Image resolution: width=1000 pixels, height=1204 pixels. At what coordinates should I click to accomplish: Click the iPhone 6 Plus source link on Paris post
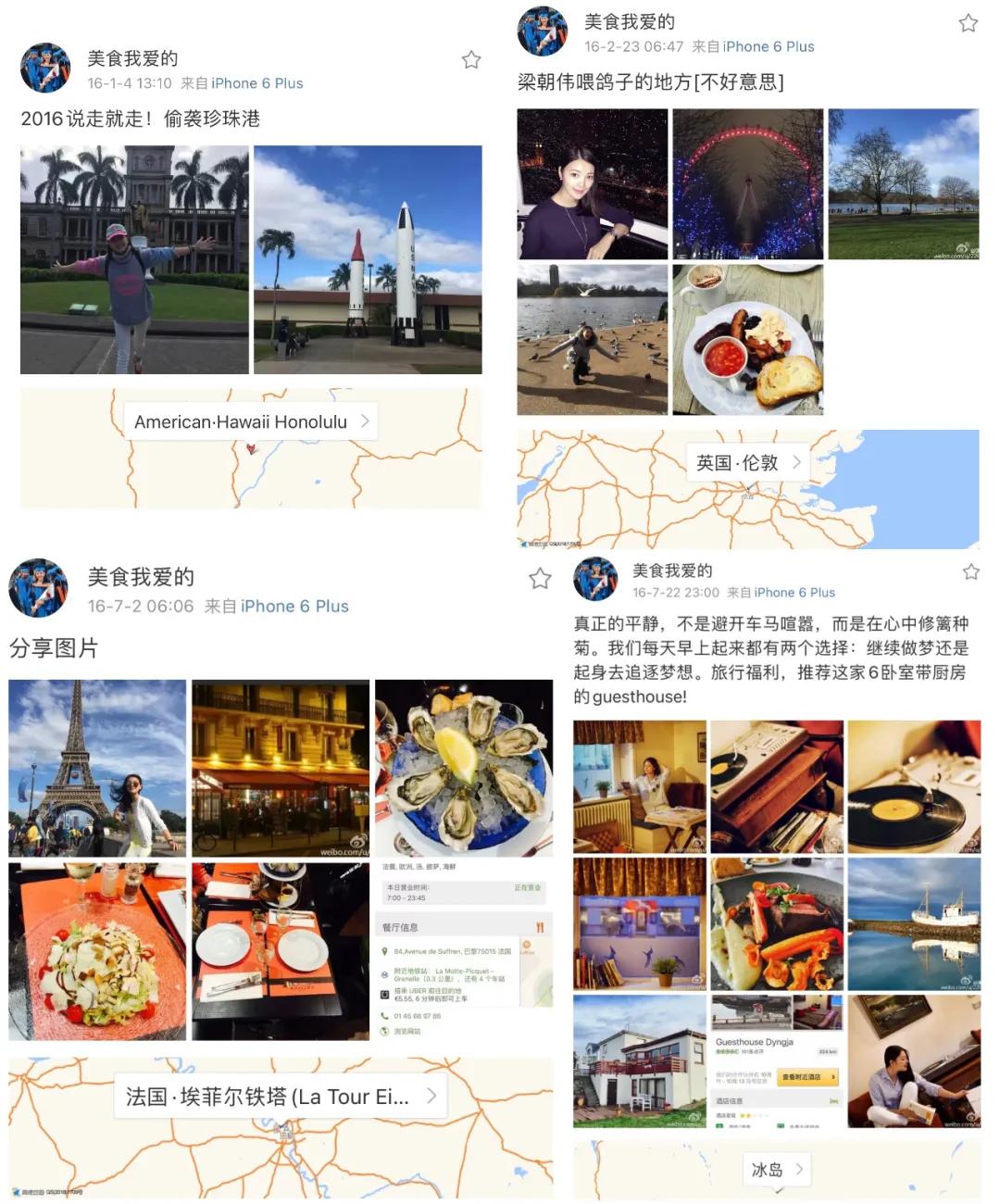[294, 606]
